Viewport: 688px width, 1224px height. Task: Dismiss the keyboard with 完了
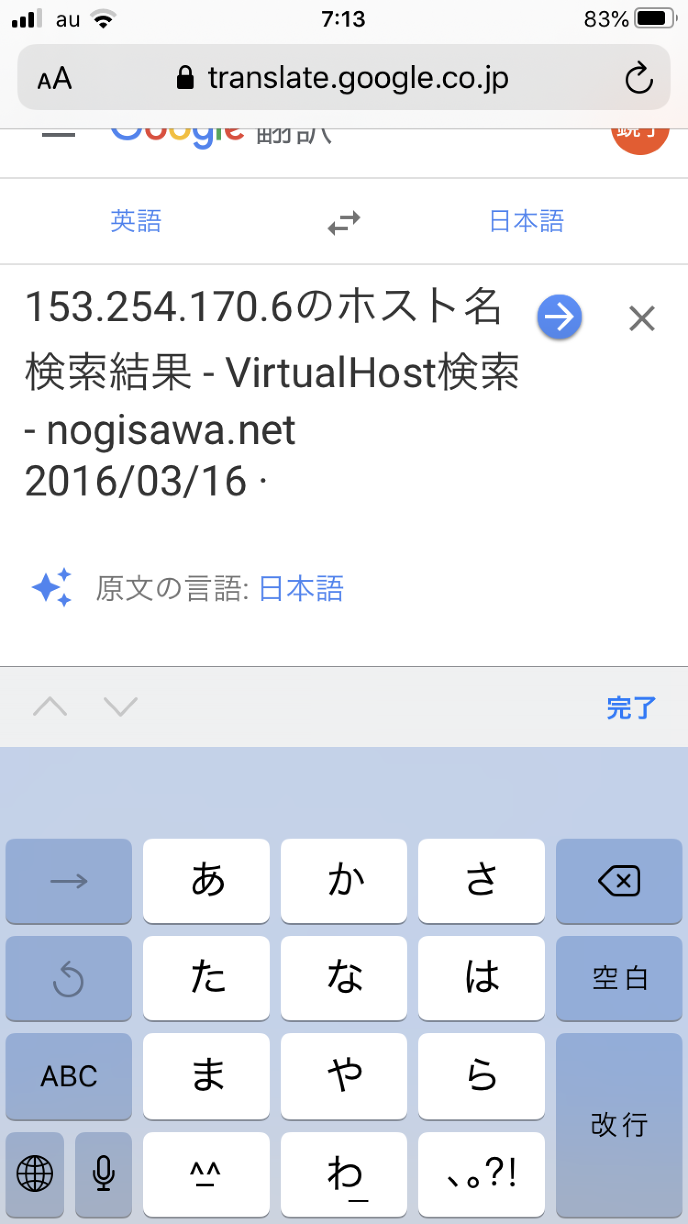631,709
